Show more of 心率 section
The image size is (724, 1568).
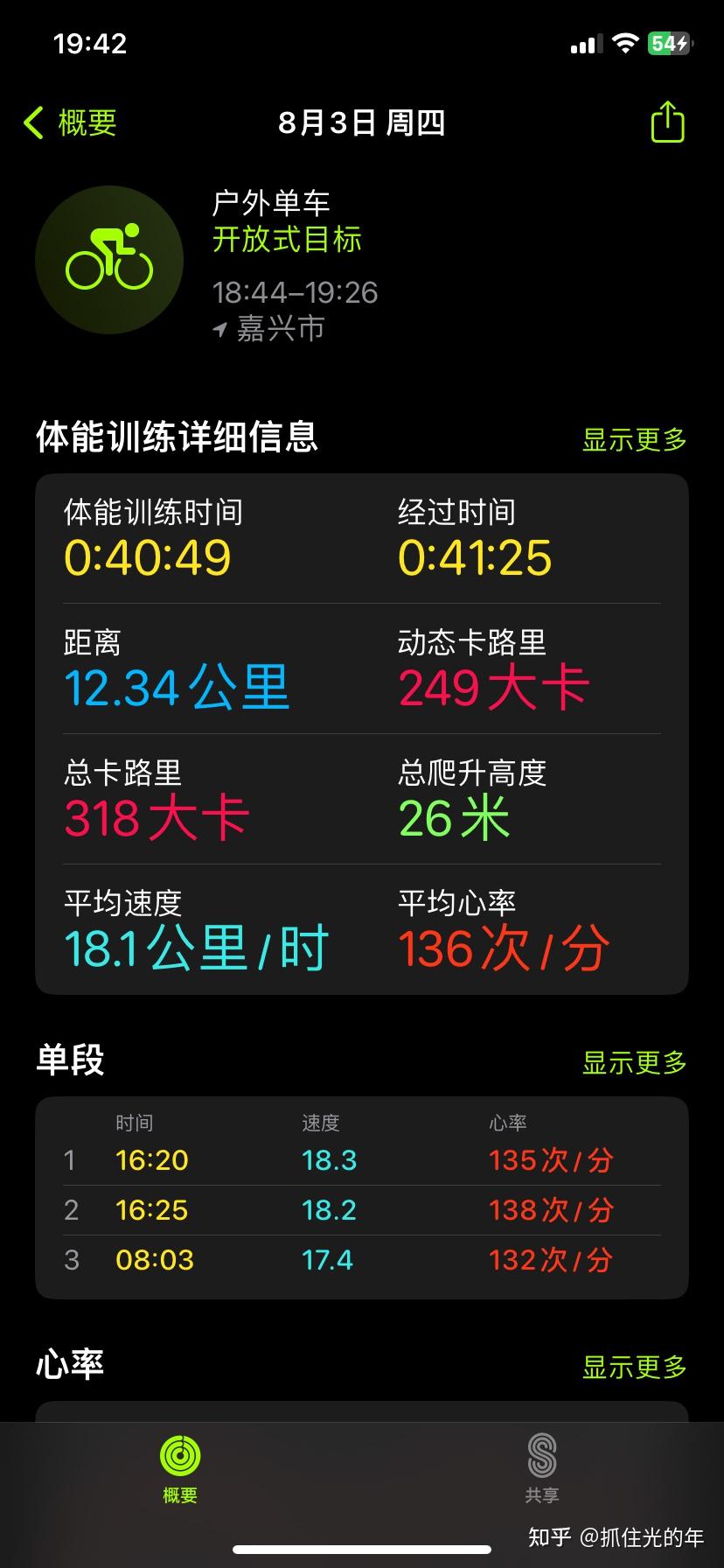click(634, 1366)
